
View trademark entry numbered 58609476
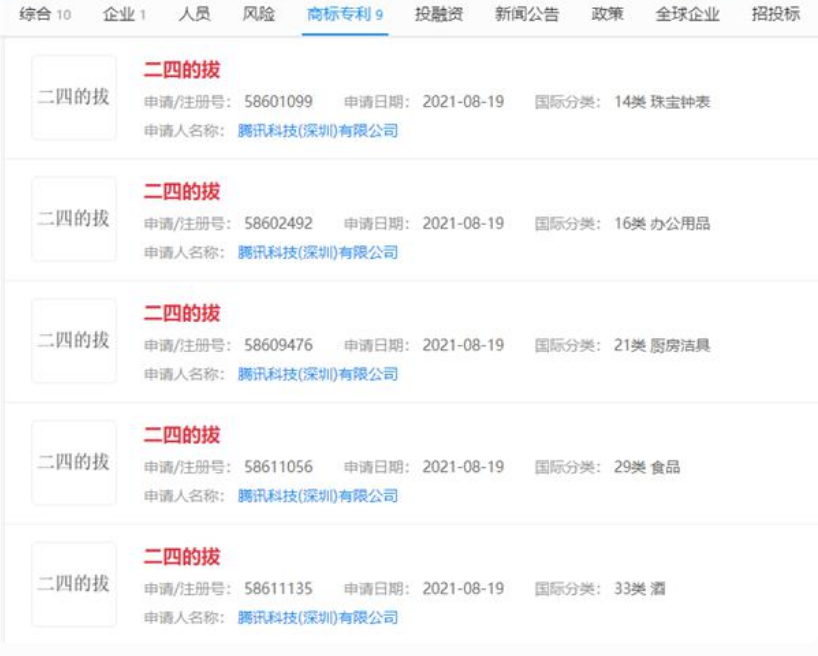pos(181,314)
